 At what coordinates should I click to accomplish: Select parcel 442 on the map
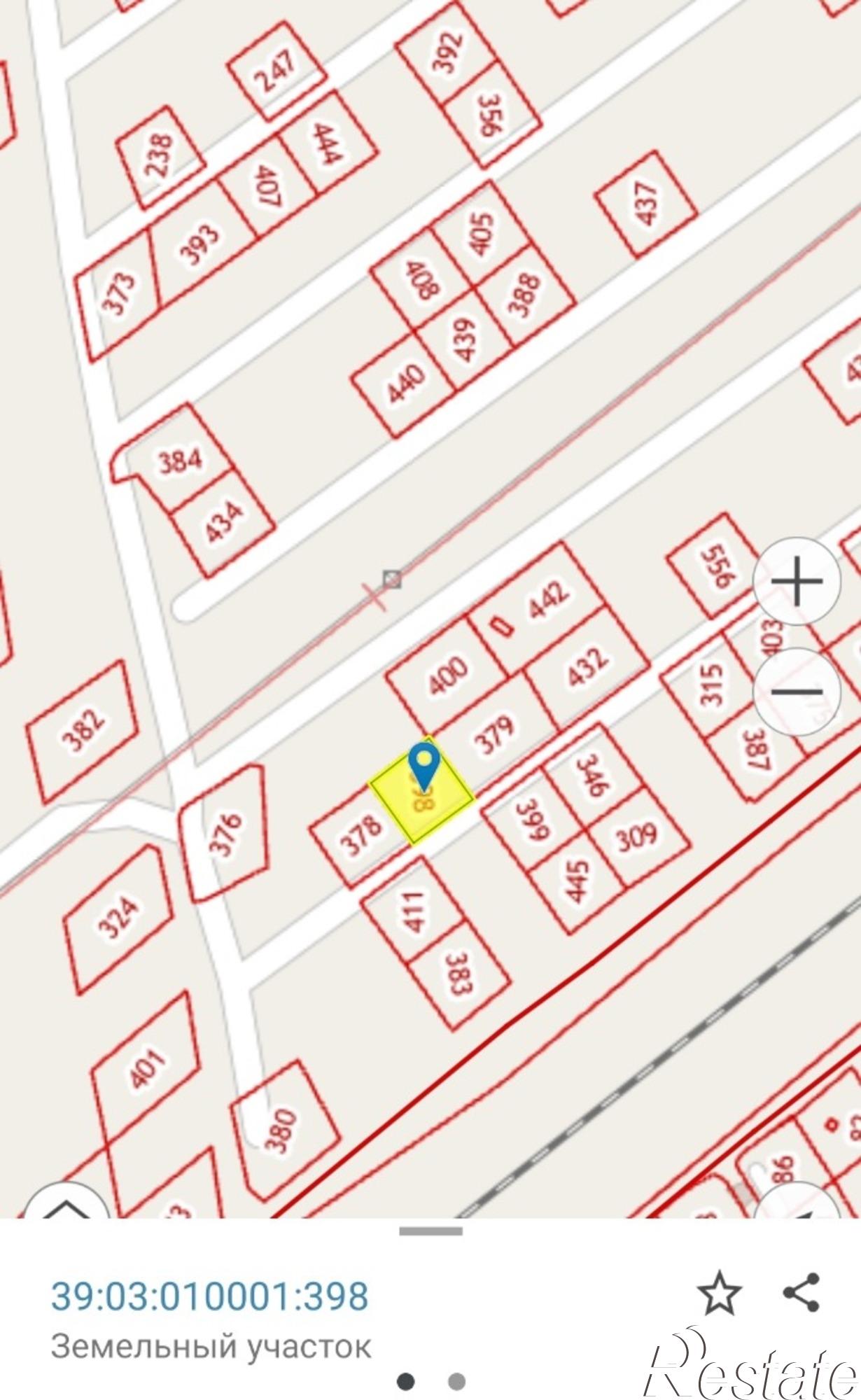click(547, 602)
